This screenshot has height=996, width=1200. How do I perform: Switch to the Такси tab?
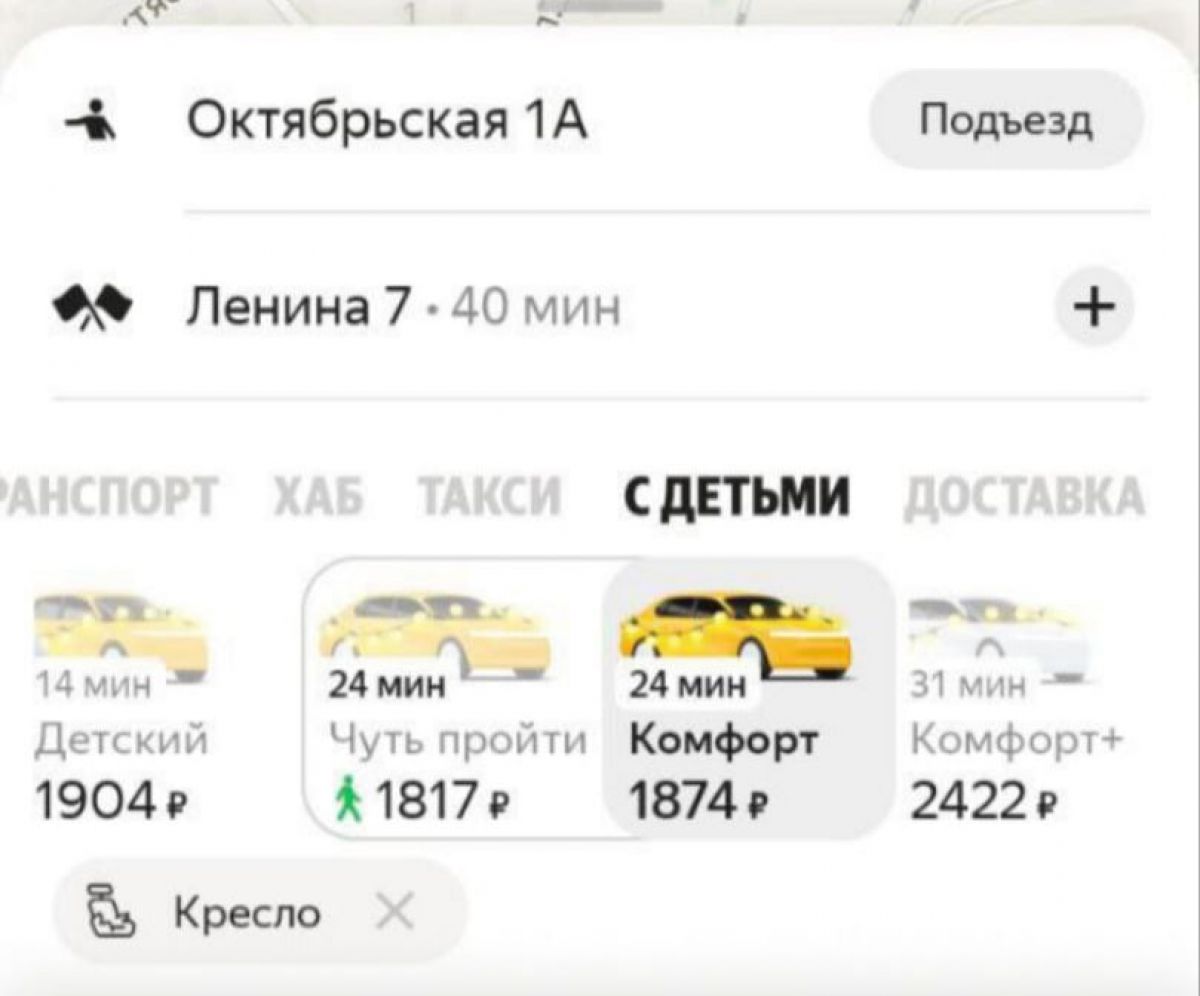coord(489,496)
